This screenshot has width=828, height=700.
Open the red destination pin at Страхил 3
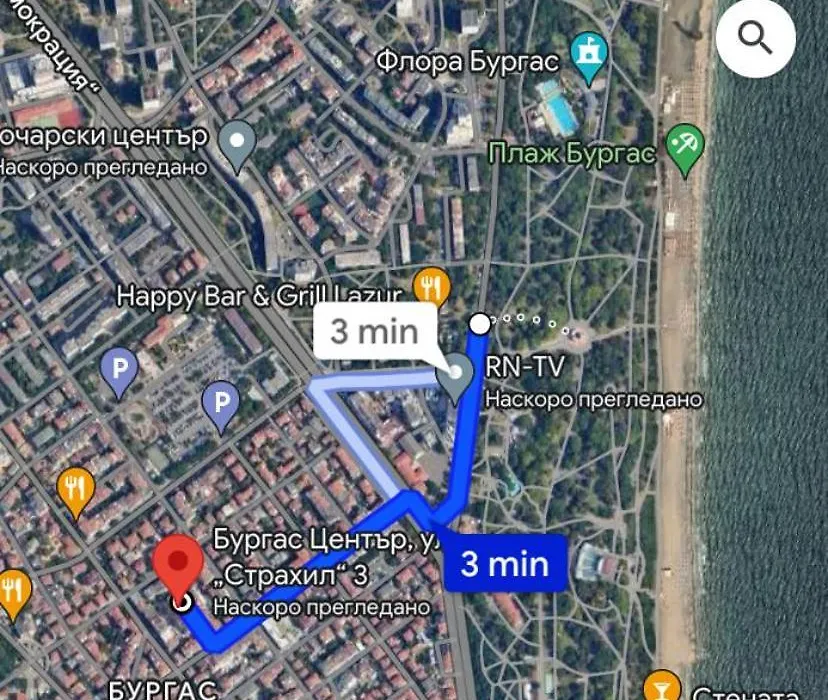pyautogui.click(x=179, y=566)
